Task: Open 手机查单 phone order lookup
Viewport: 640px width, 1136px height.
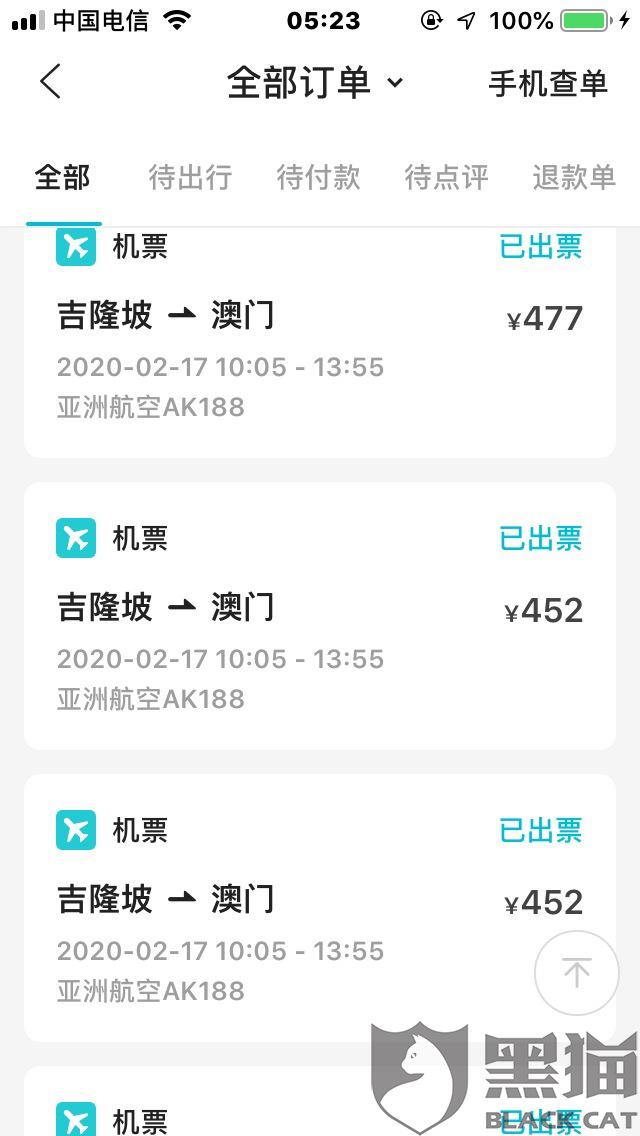Action: coord(547,84)
